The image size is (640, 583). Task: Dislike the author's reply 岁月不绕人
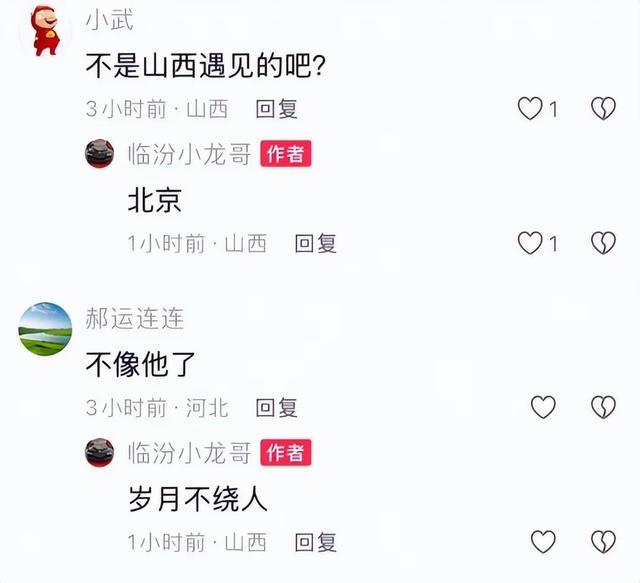603,542
